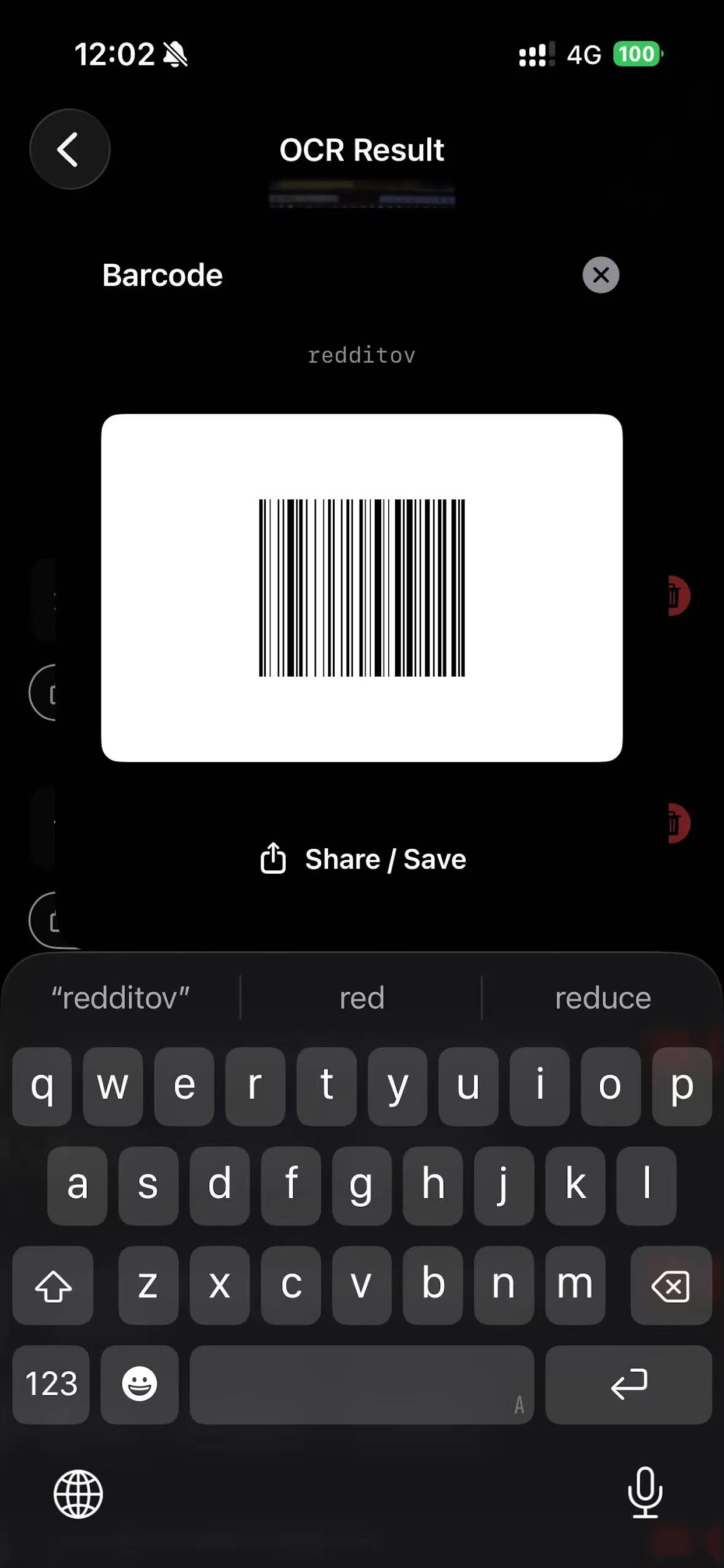This screenshot has height=1568, width=724.
Task: Tap the back chevron to return
Action: click(x=69, y=150)
